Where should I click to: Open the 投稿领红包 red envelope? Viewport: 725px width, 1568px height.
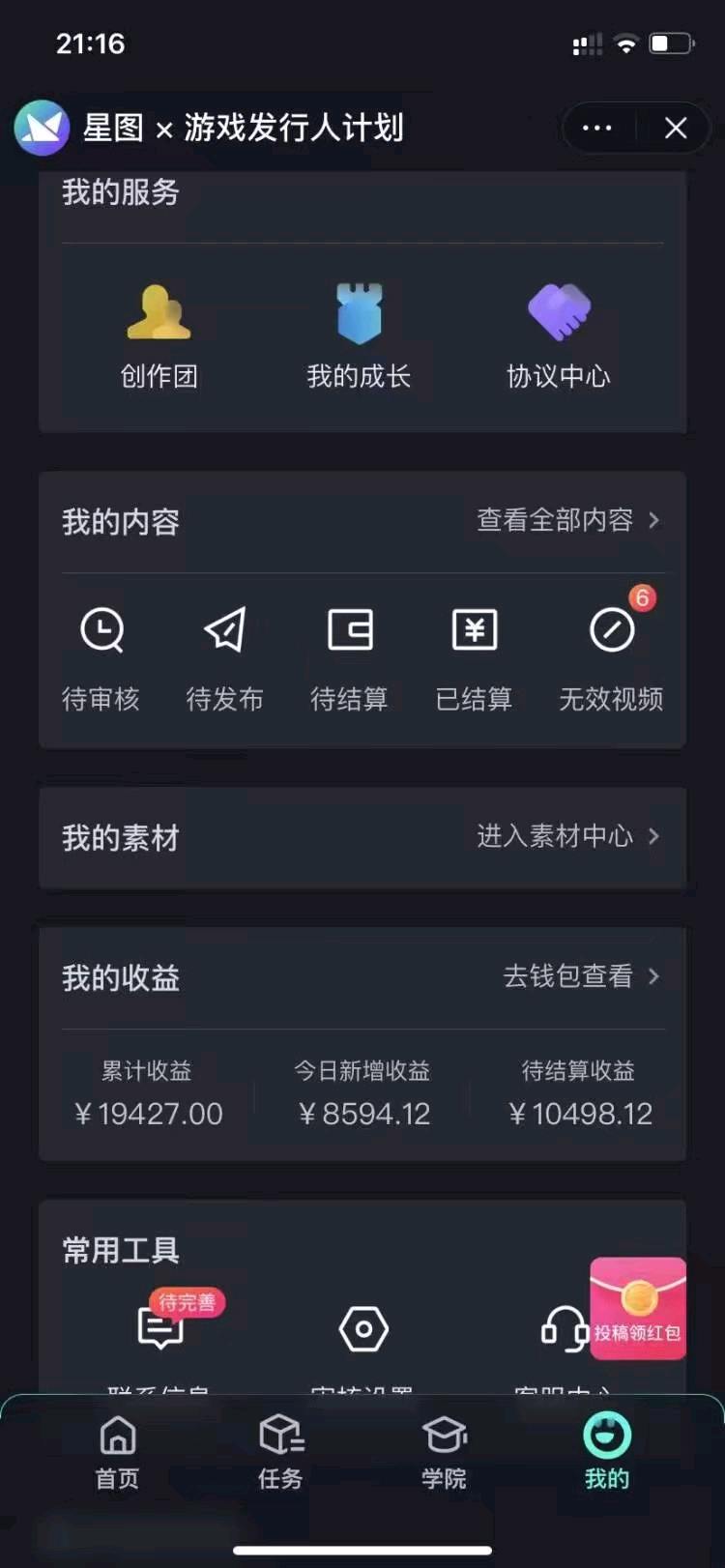(638, 1308)
